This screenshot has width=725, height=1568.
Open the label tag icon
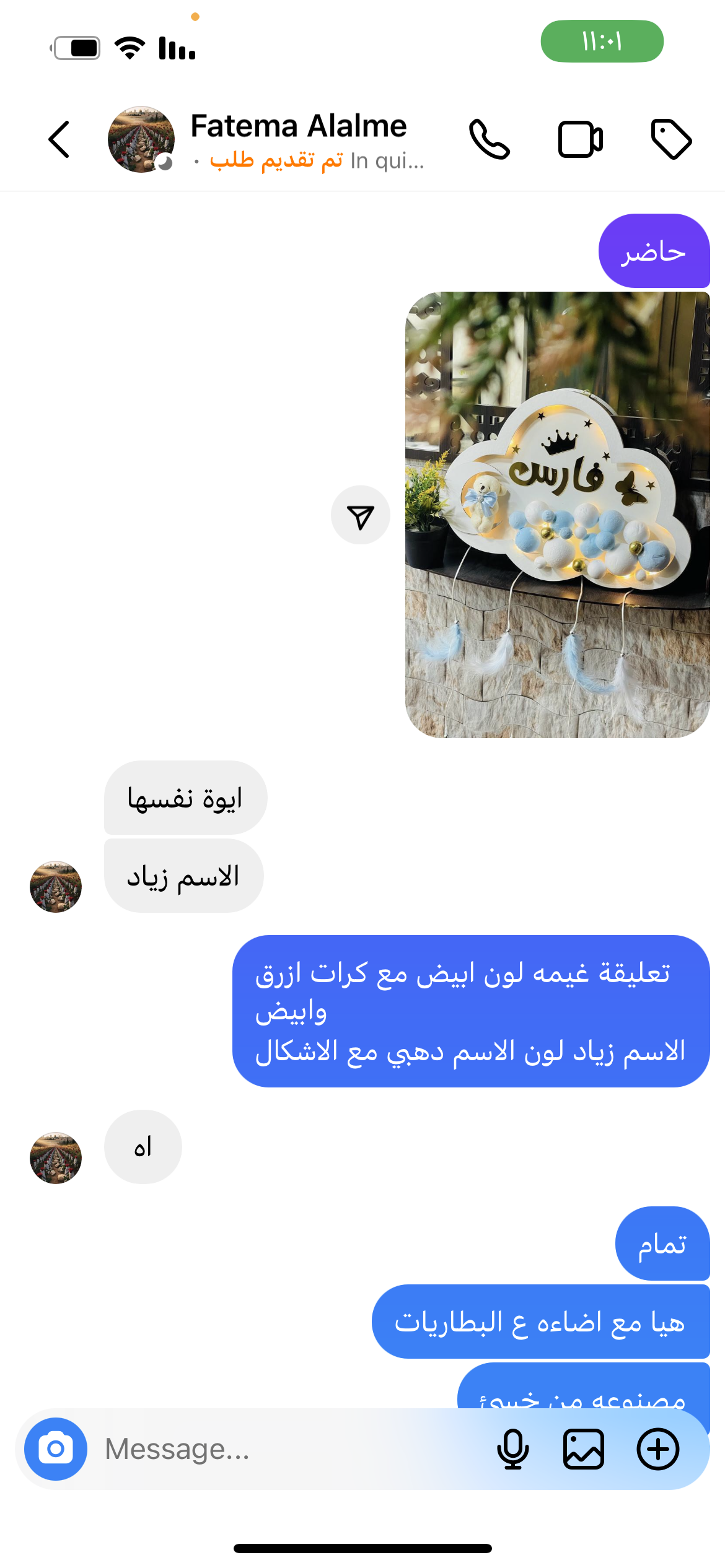coord(671,139)
